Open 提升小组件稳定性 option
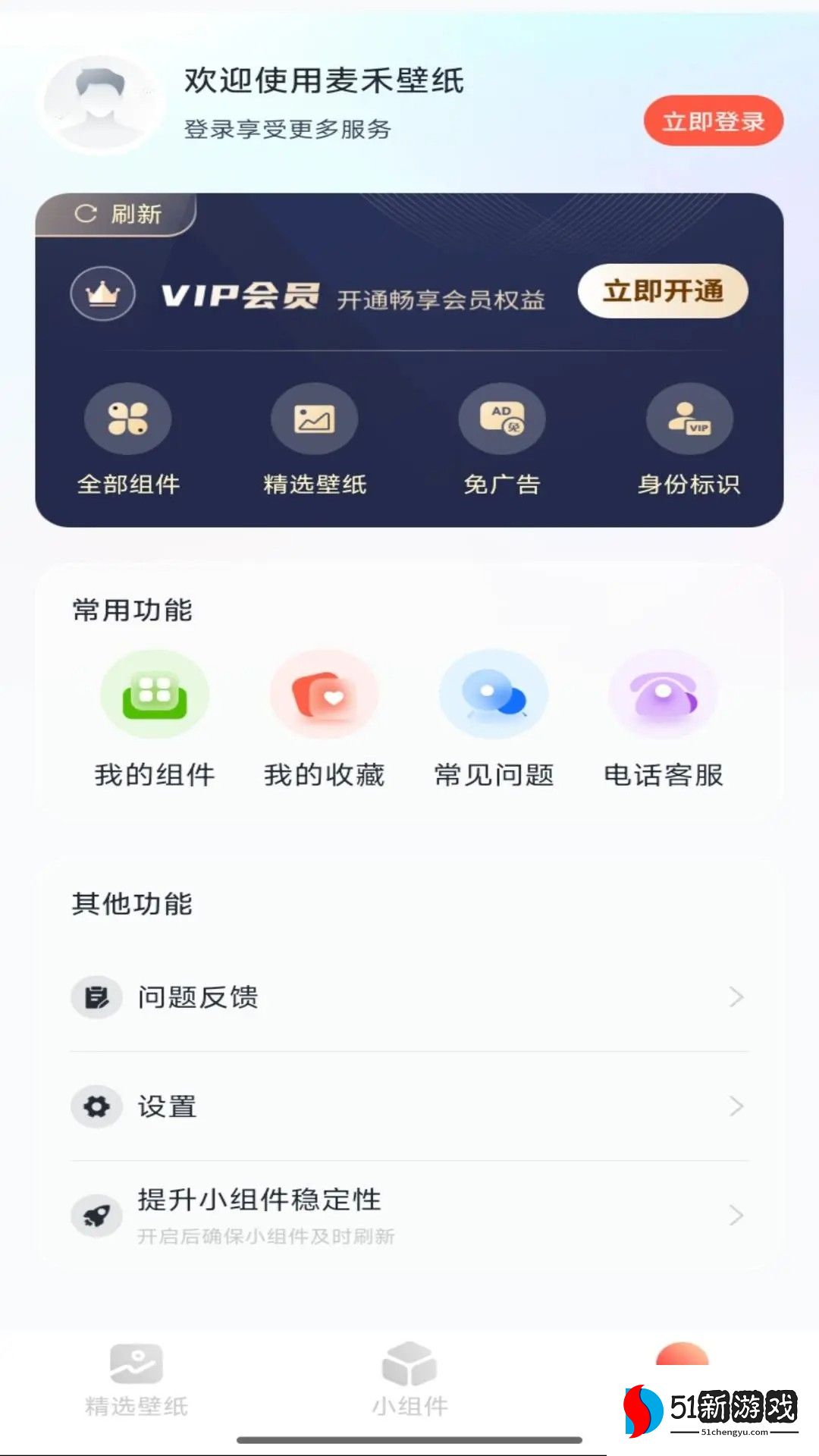Screen dimensions: 819x1456 tap(409, 1215)
